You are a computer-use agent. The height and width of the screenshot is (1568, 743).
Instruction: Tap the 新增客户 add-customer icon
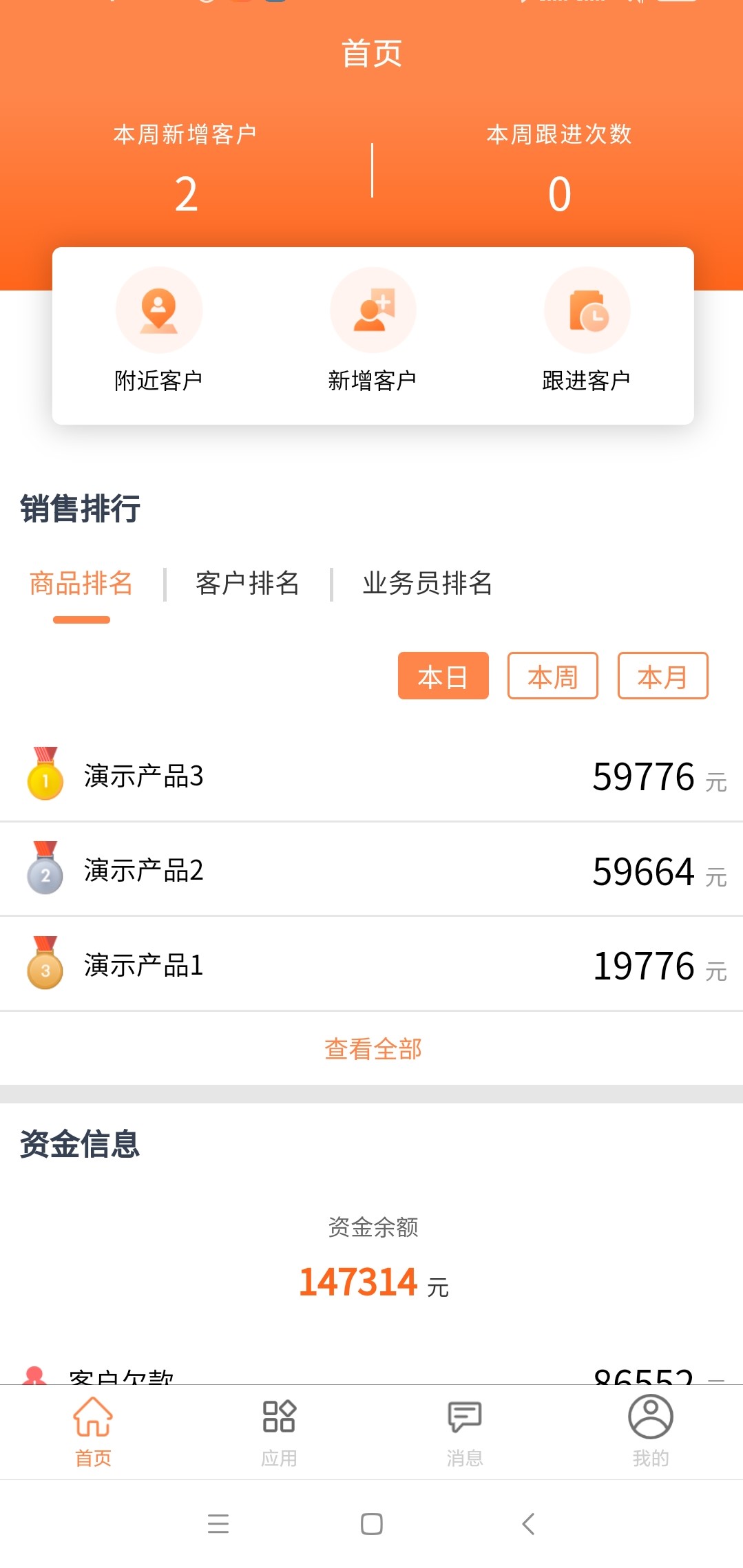pyautogui.click(x=372, y=310)
